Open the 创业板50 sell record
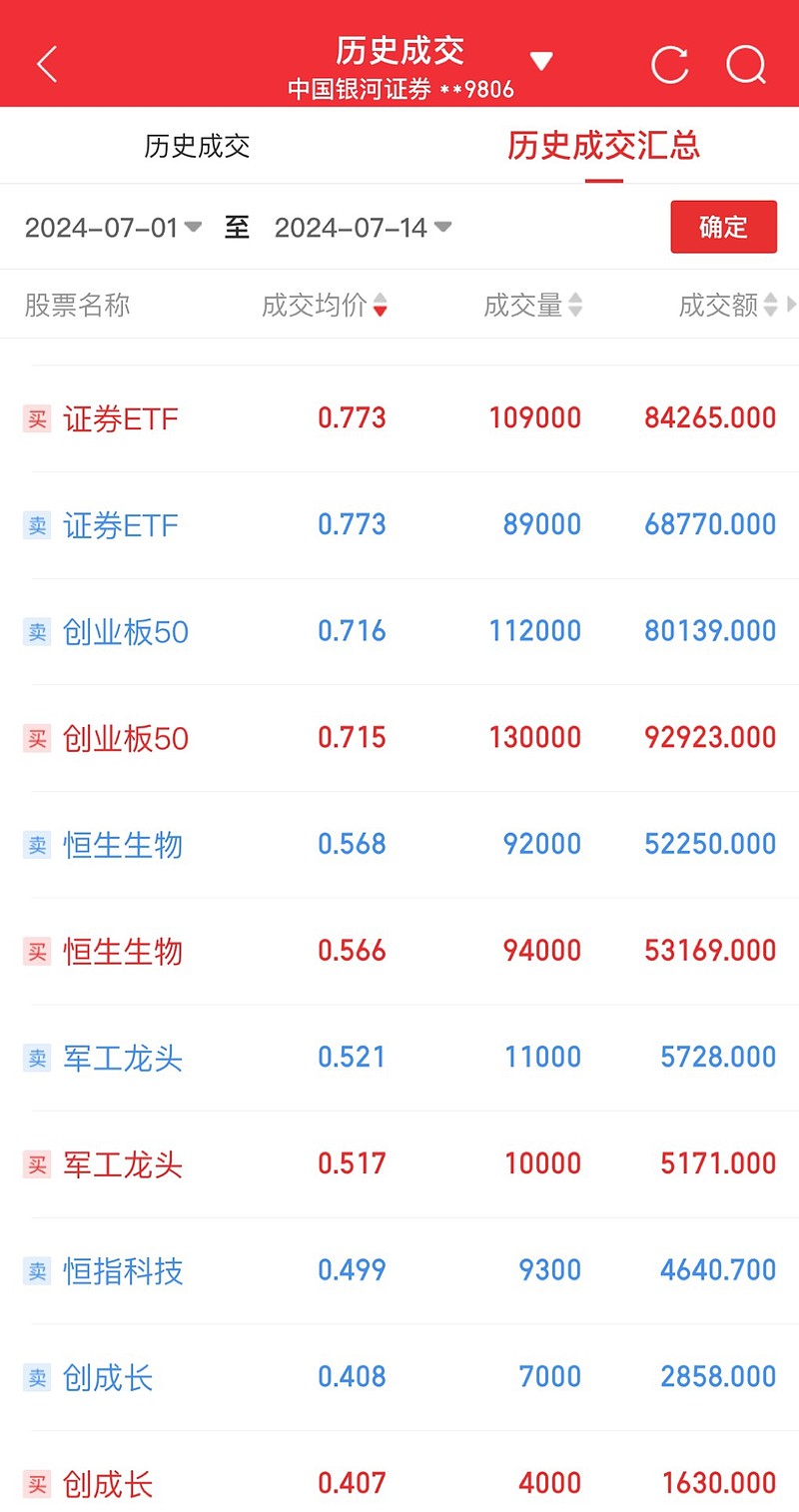 point(399,631)
